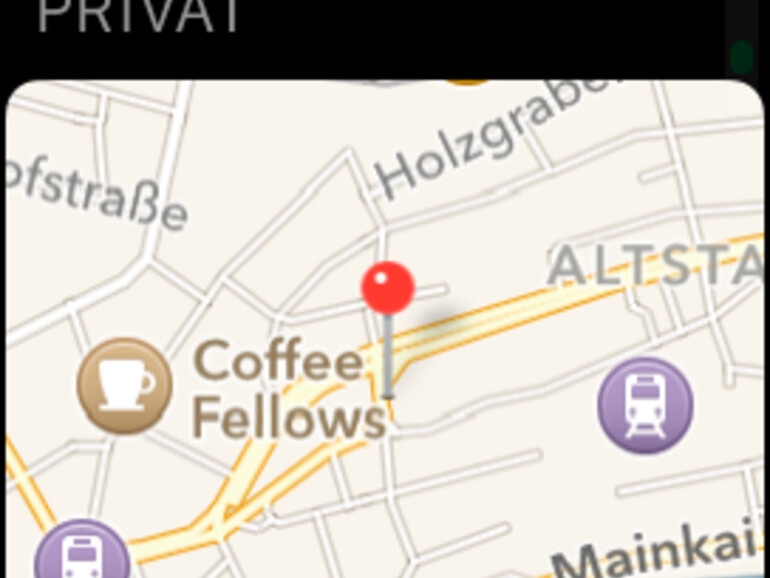Tap the Coffee Fellows café marker
This screenshot has width=770, height=578.
tap(125, 385)
